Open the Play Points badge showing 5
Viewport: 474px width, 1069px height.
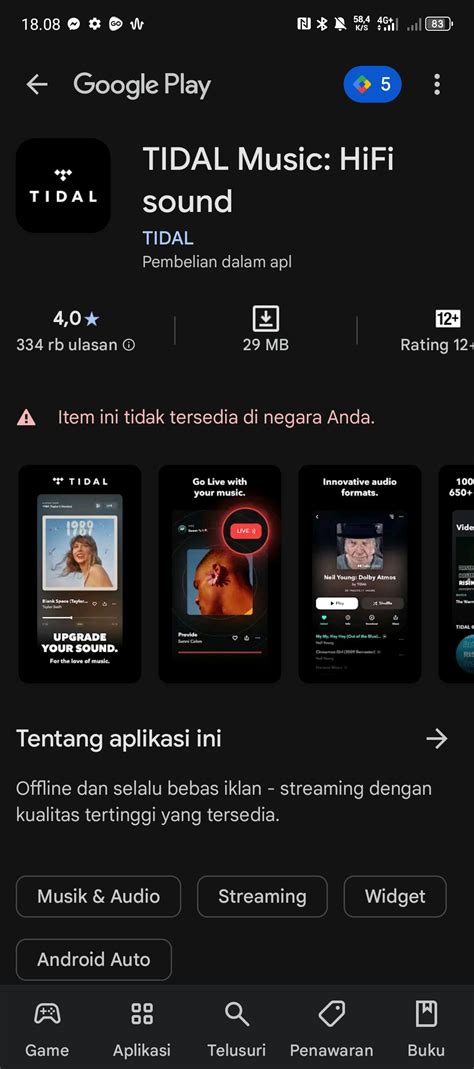point(372,85)
